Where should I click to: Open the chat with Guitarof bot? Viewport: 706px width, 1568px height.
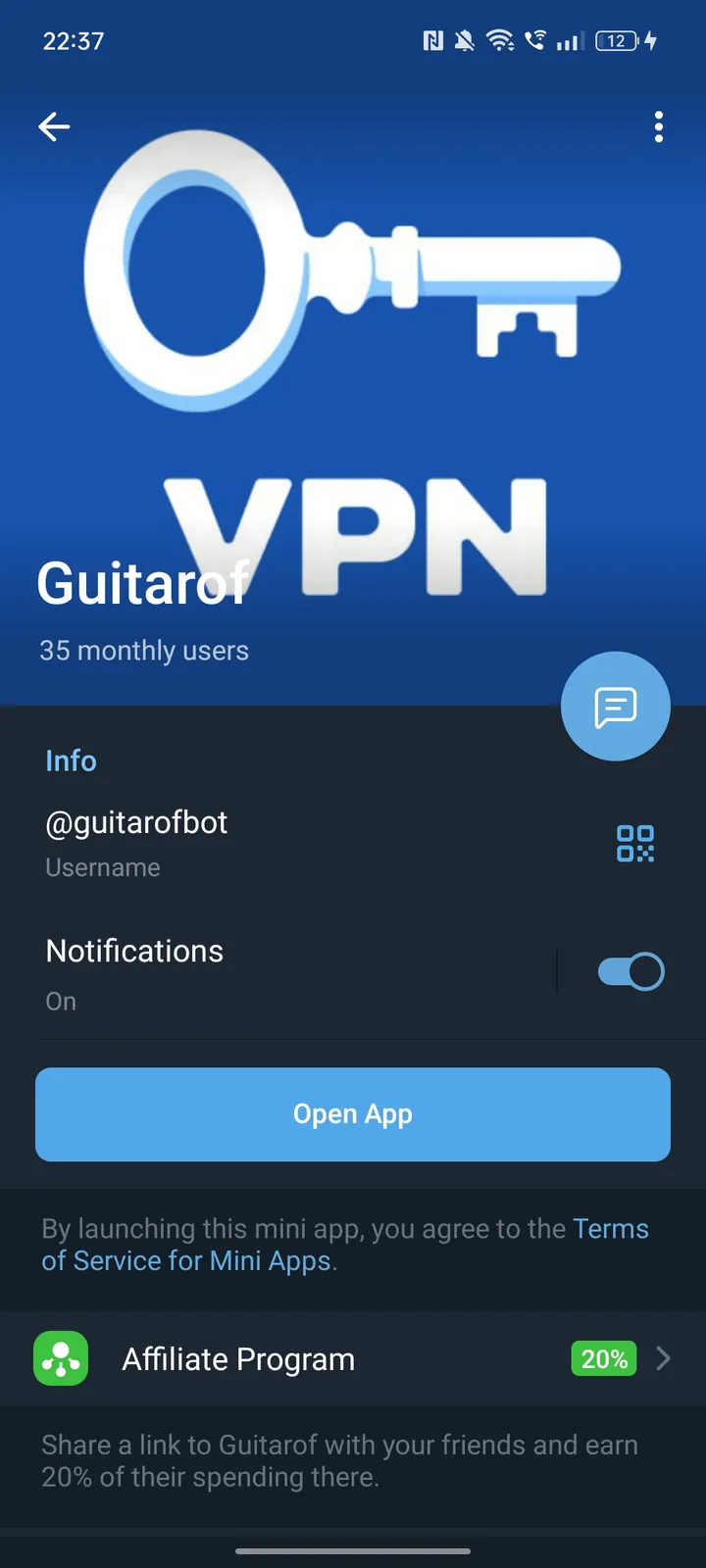tap(615, 706)
